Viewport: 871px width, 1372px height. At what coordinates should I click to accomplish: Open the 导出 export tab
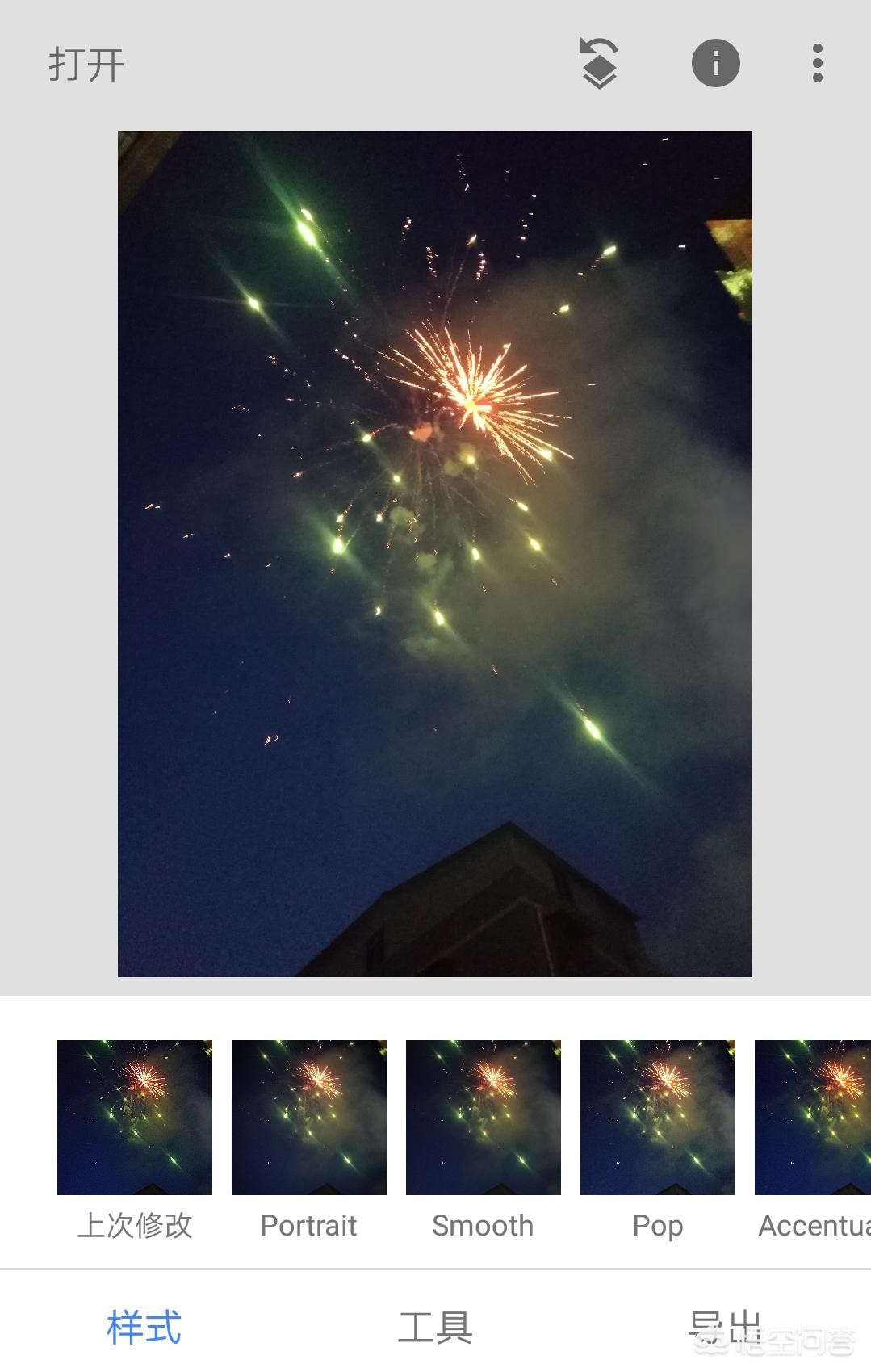pos(725,1328)
